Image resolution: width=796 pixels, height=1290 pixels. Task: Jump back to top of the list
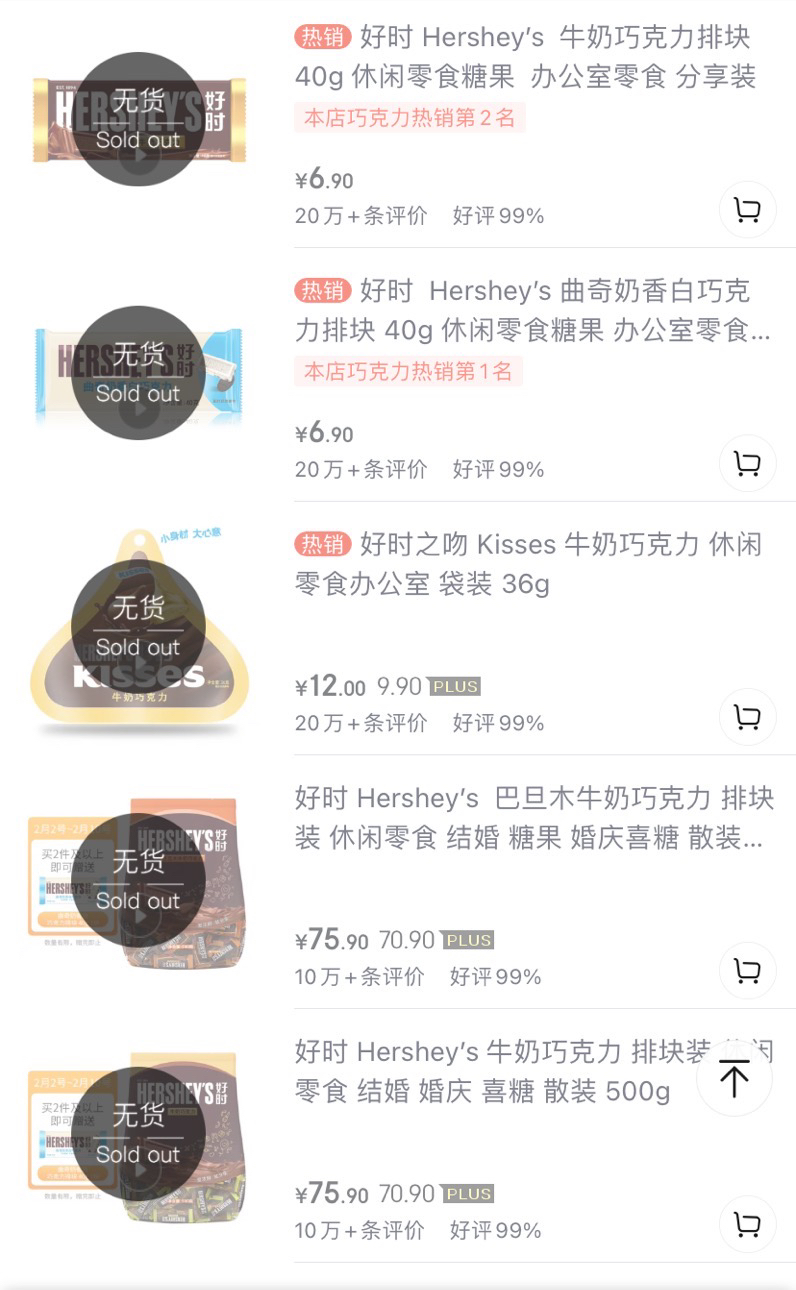click(734, 1079)
